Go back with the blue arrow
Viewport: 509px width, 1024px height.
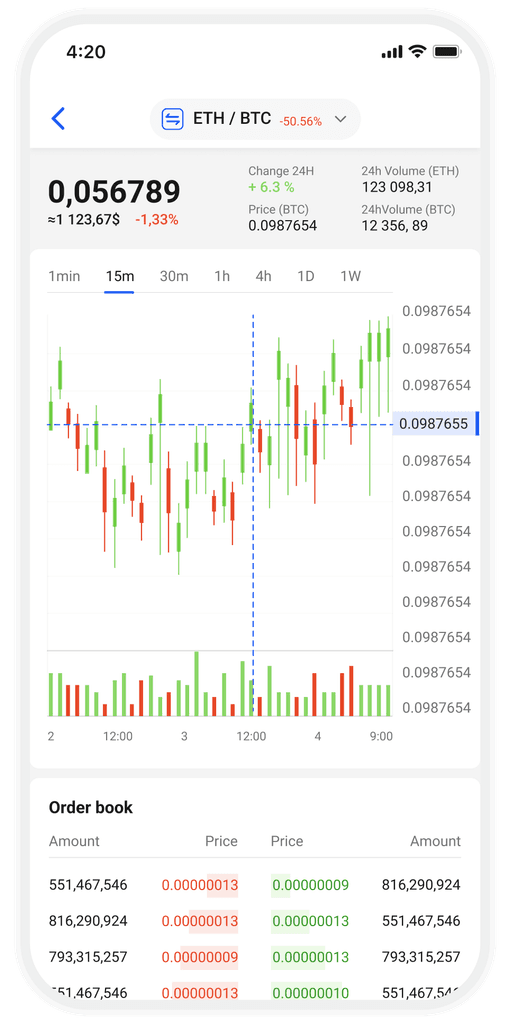58,119
